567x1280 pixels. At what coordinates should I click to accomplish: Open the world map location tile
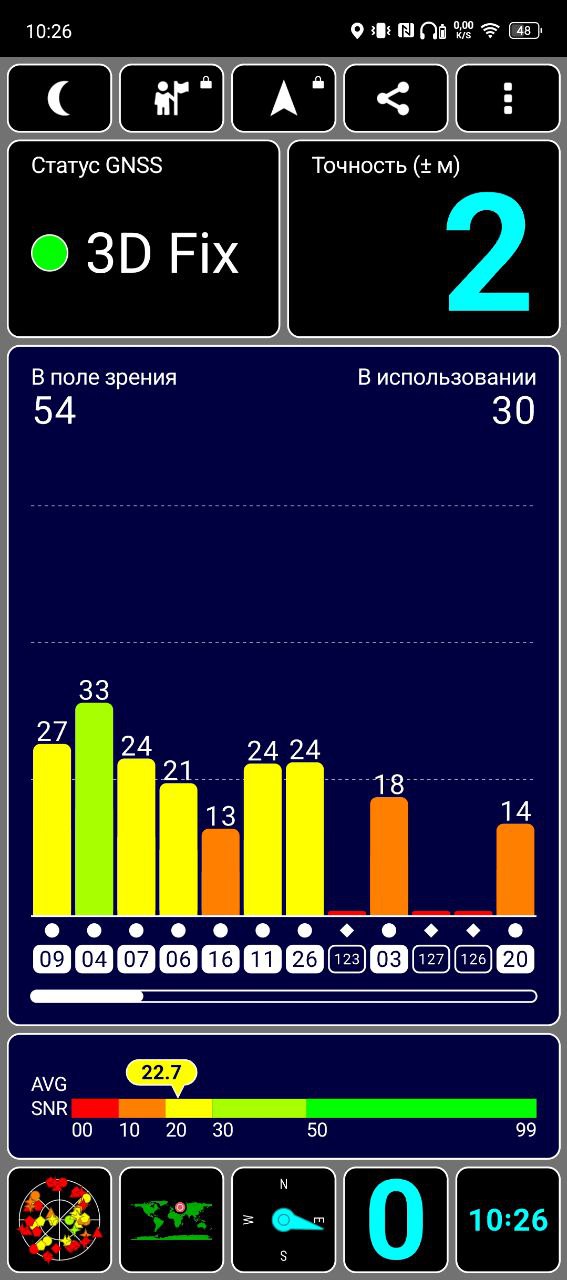[x=172, y=1219]
